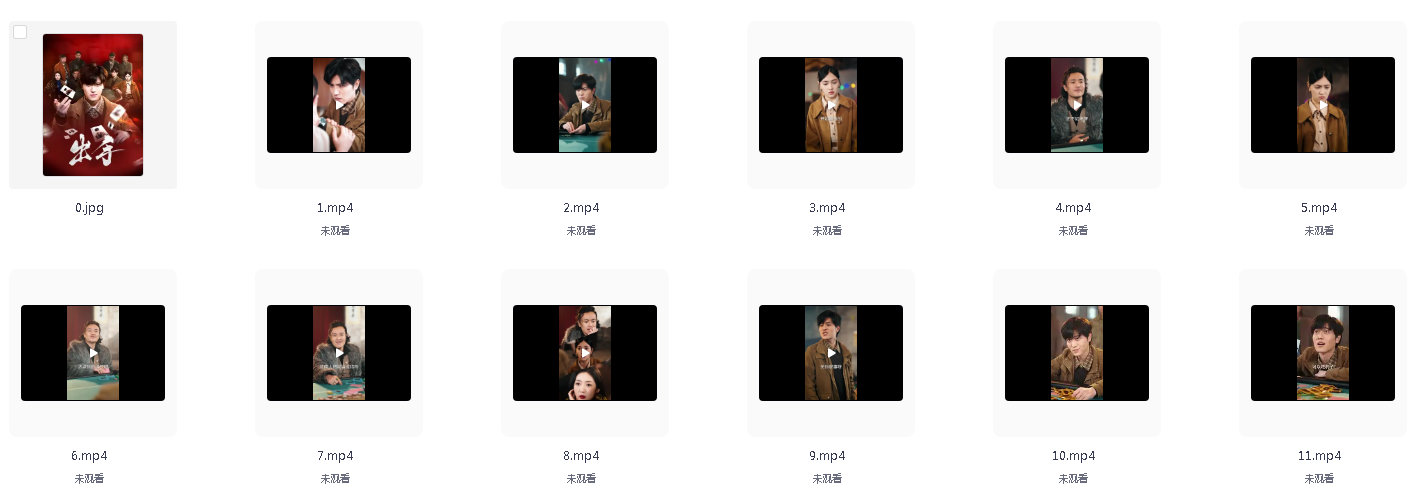Play the 7.mp4 file
This screenshot has width=1418, height=504.
click(339, 353)
